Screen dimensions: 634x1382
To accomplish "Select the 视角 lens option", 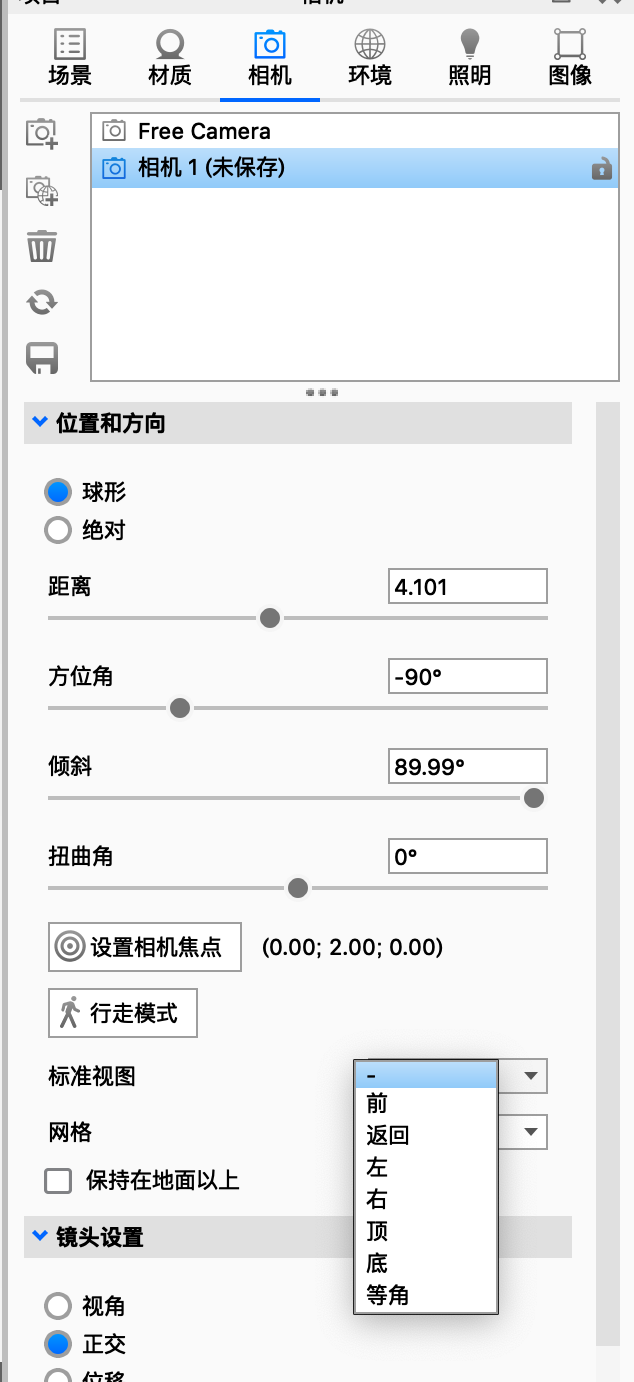I will click(58, 1306).
